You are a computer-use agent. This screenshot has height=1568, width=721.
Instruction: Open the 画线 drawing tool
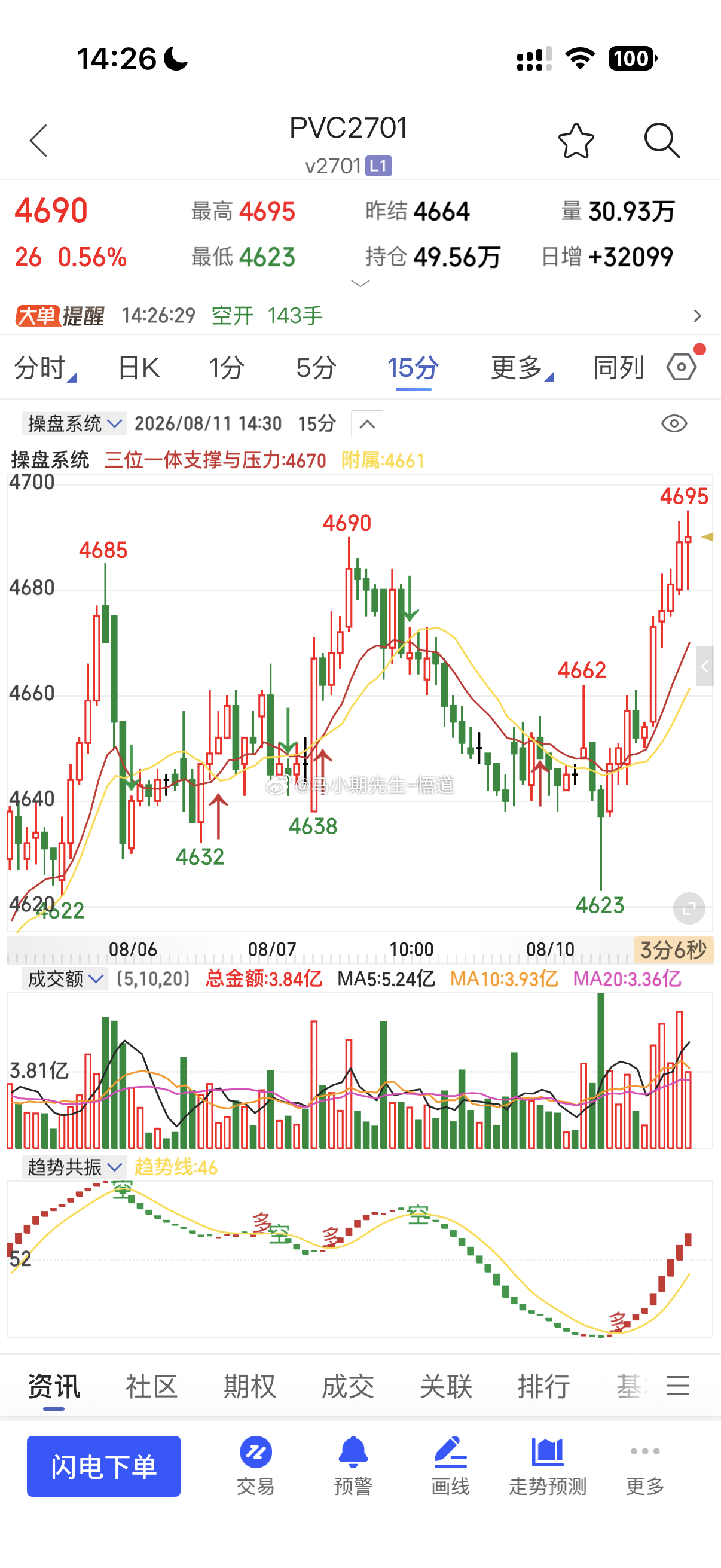450,1466
